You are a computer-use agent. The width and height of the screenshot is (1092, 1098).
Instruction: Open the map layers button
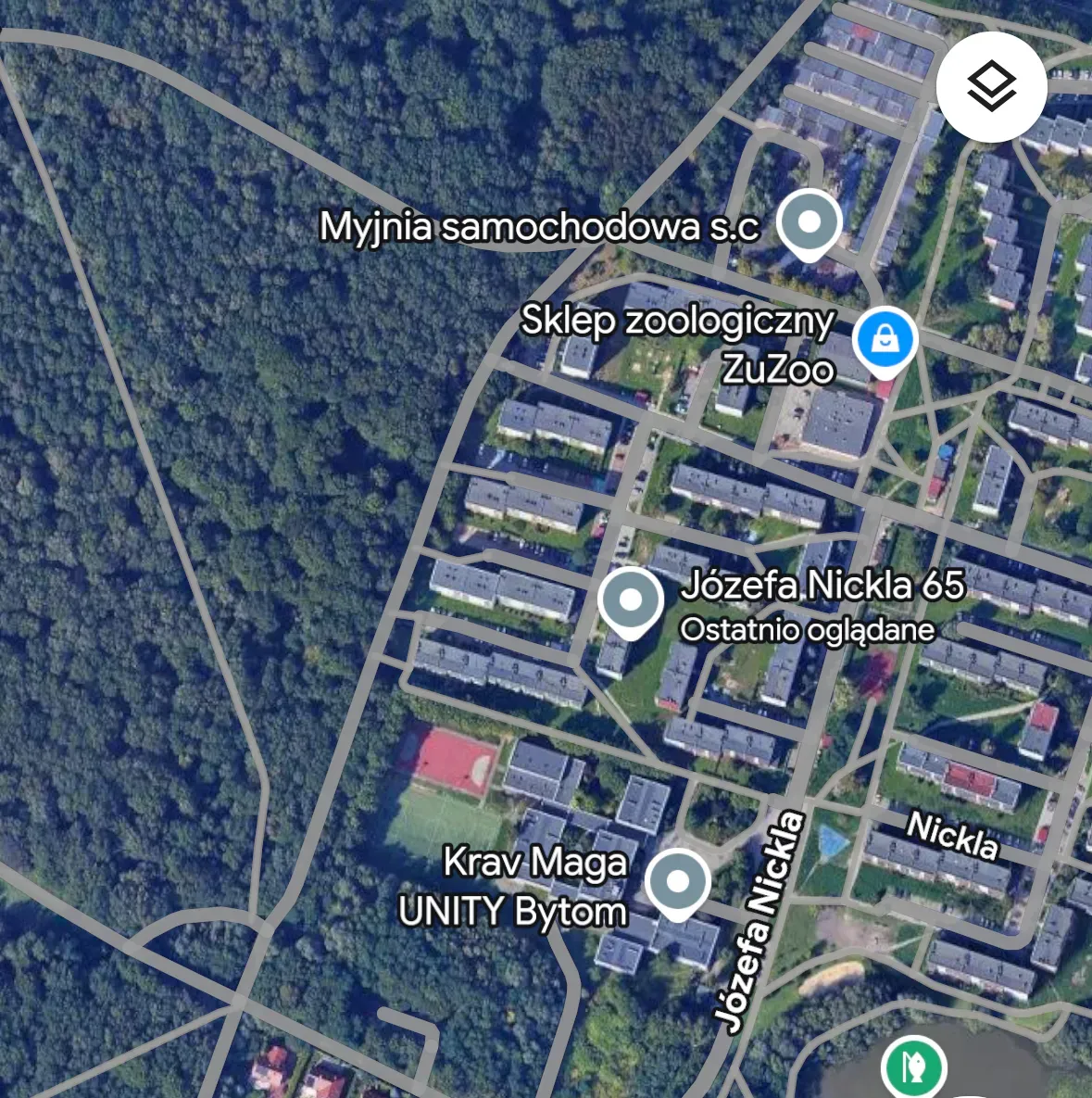[x=991, y=87]
